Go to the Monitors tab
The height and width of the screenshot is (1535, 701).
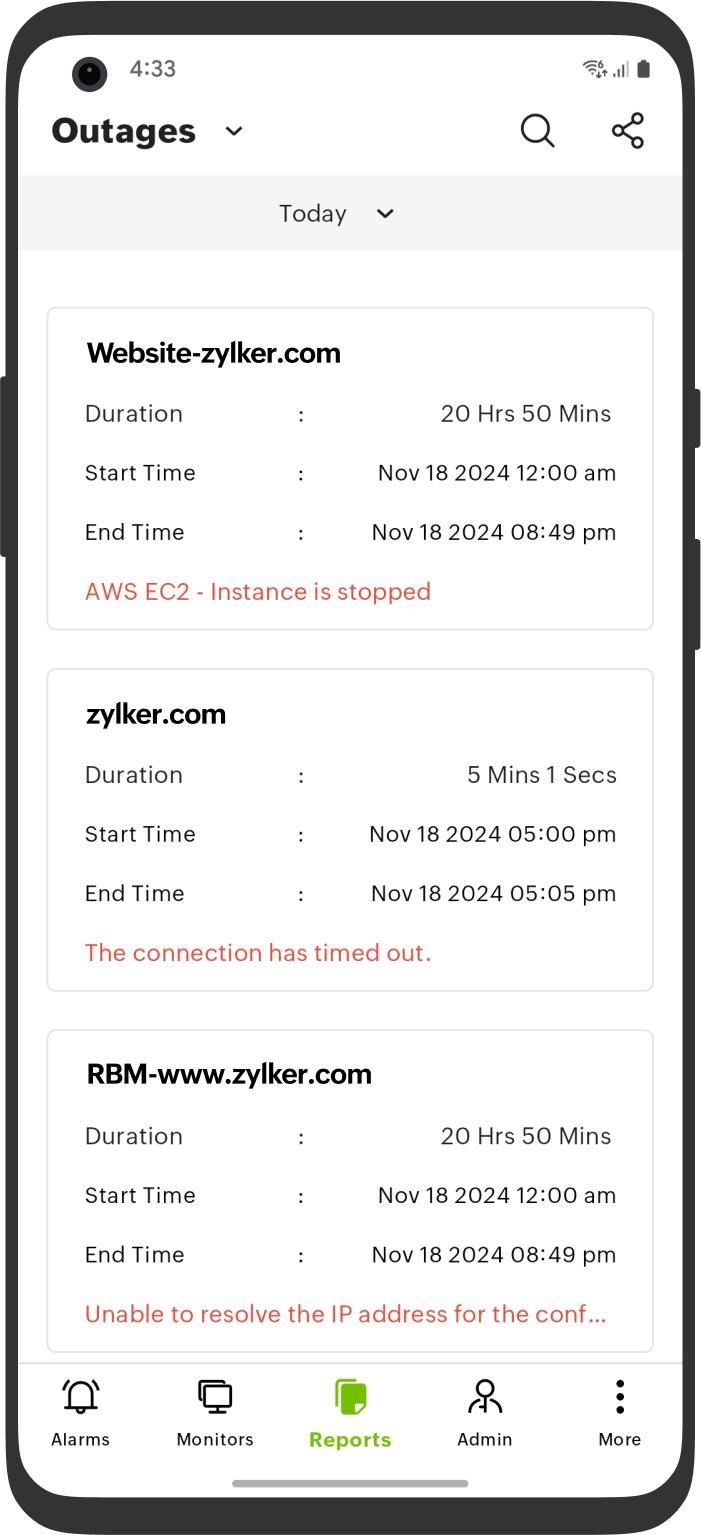click(215, 1412)
